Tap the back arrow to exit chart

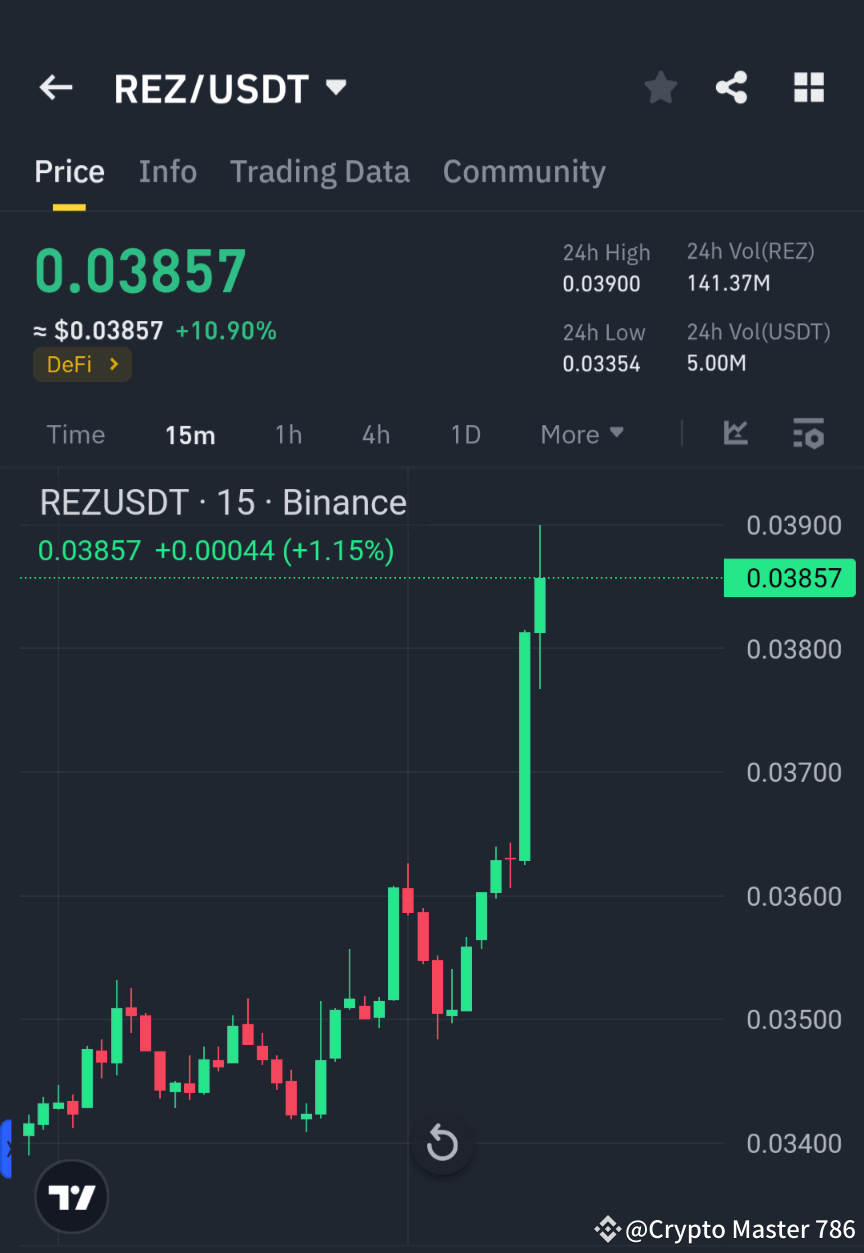coord(55,87)
